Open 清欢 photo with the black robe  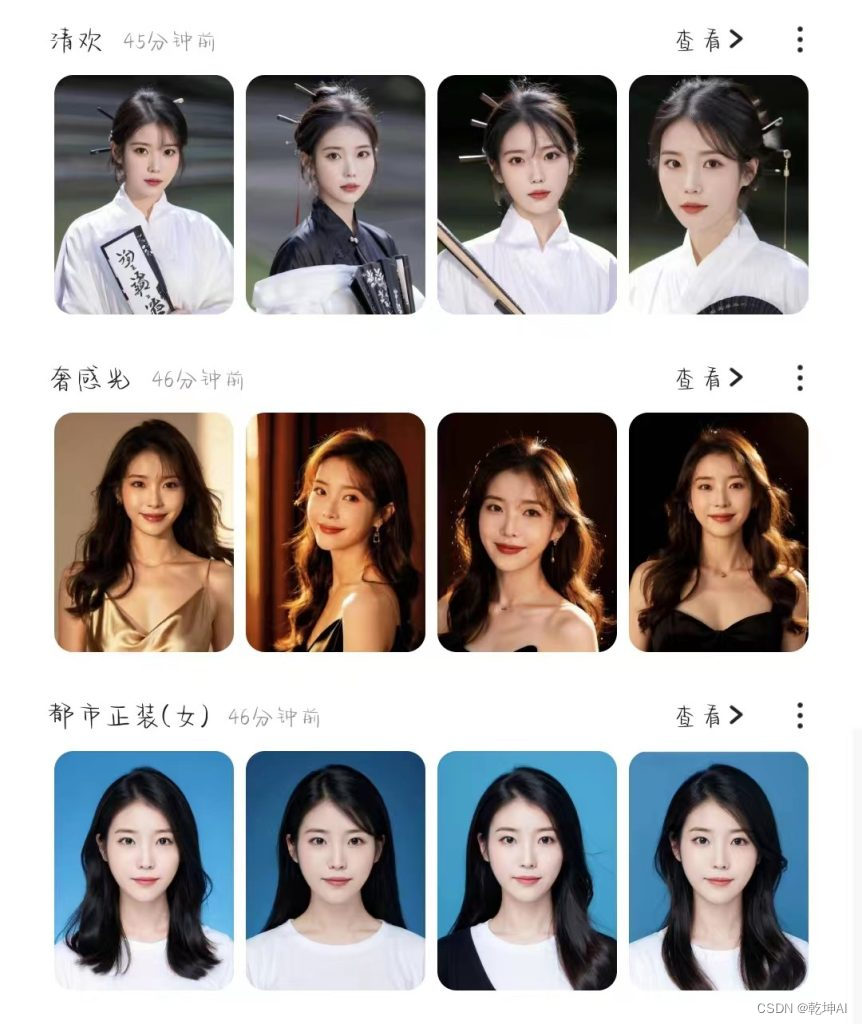point(336,195)
